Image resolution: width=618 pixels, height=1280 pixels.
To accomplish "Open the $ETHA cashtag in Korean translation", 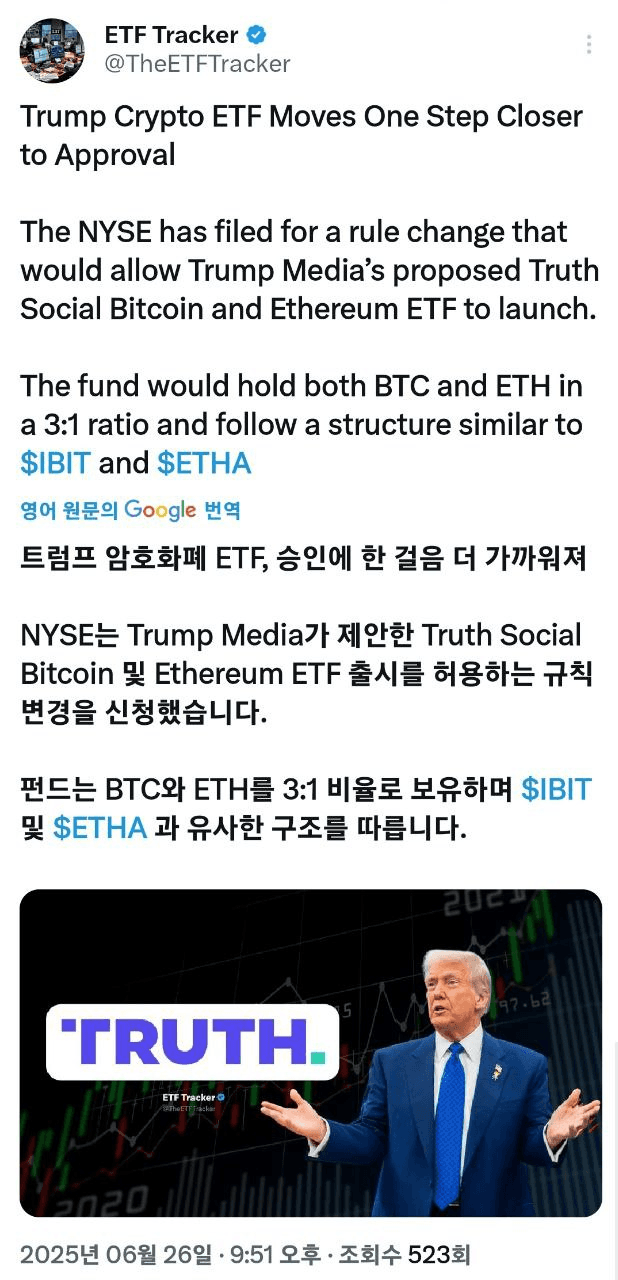I will point(100,828).
